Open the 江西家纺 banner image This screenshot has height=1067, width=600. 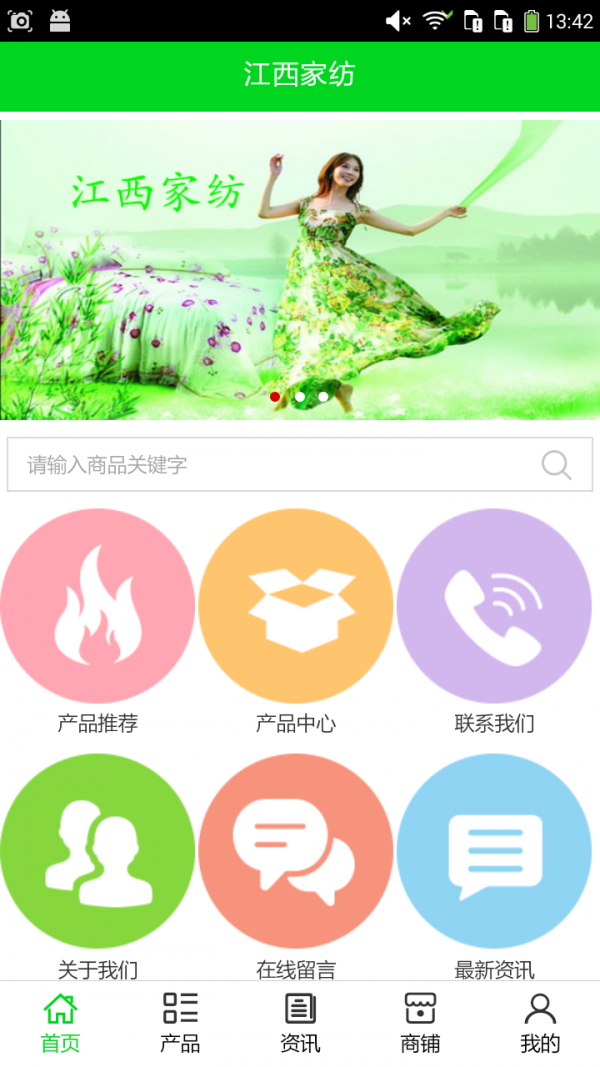click(x=300, y=270)
